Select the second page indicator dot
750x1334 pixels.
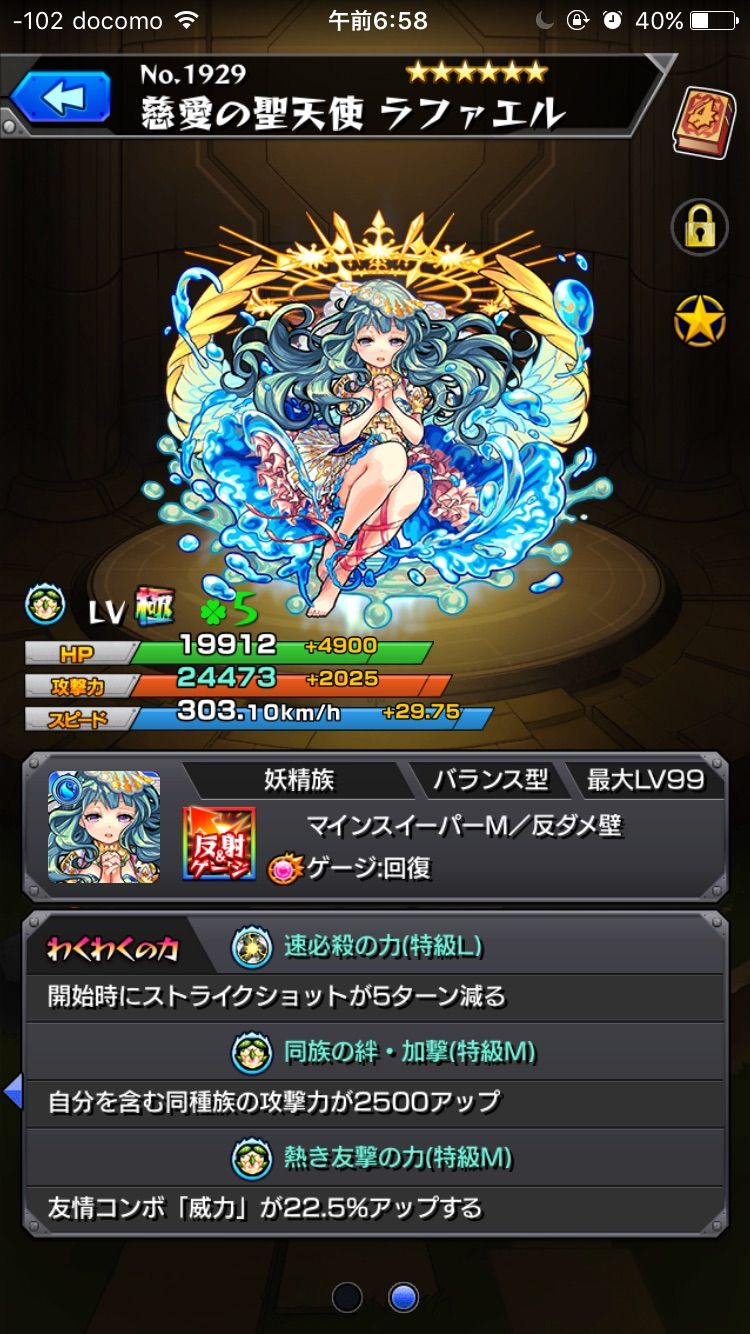point(404,1297)
